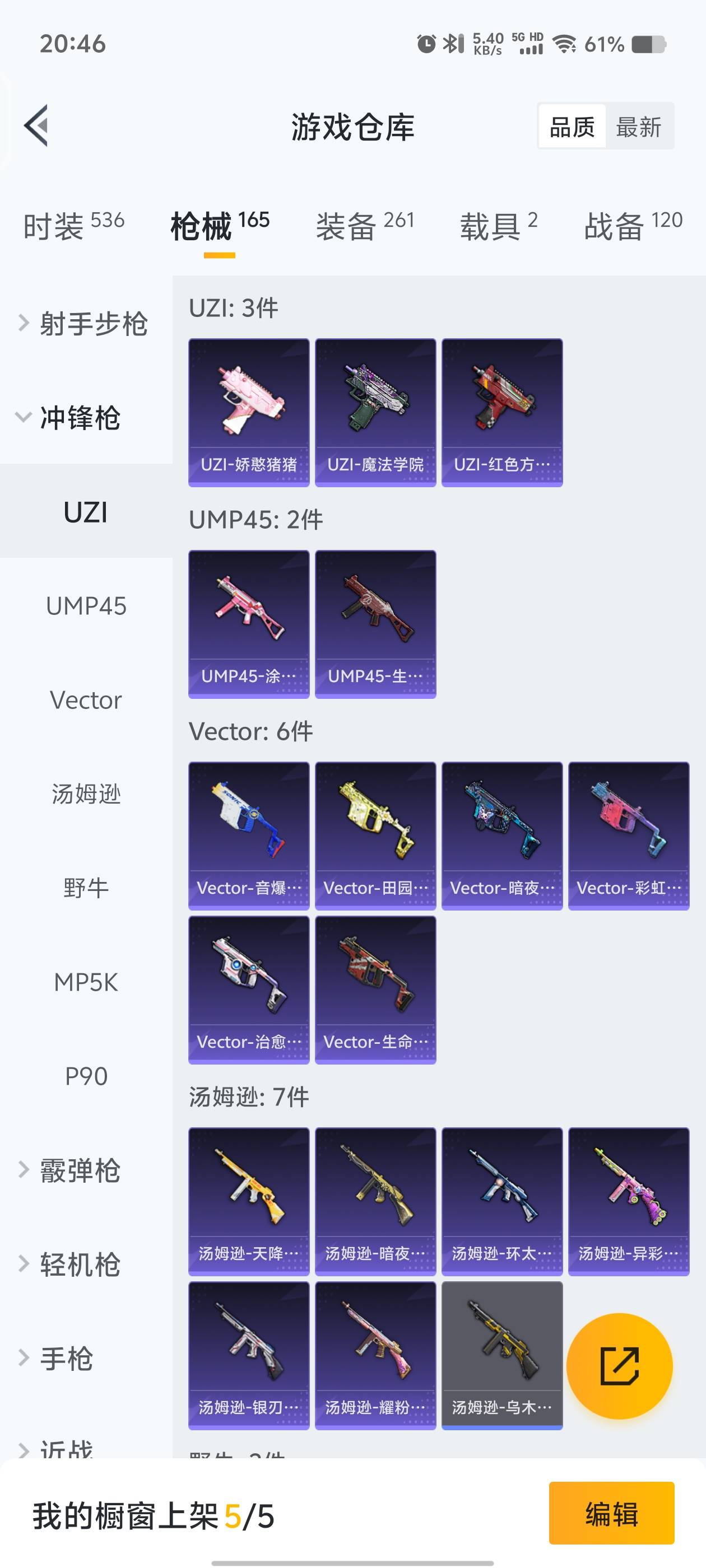Sort by 最新

coord(638,127)
